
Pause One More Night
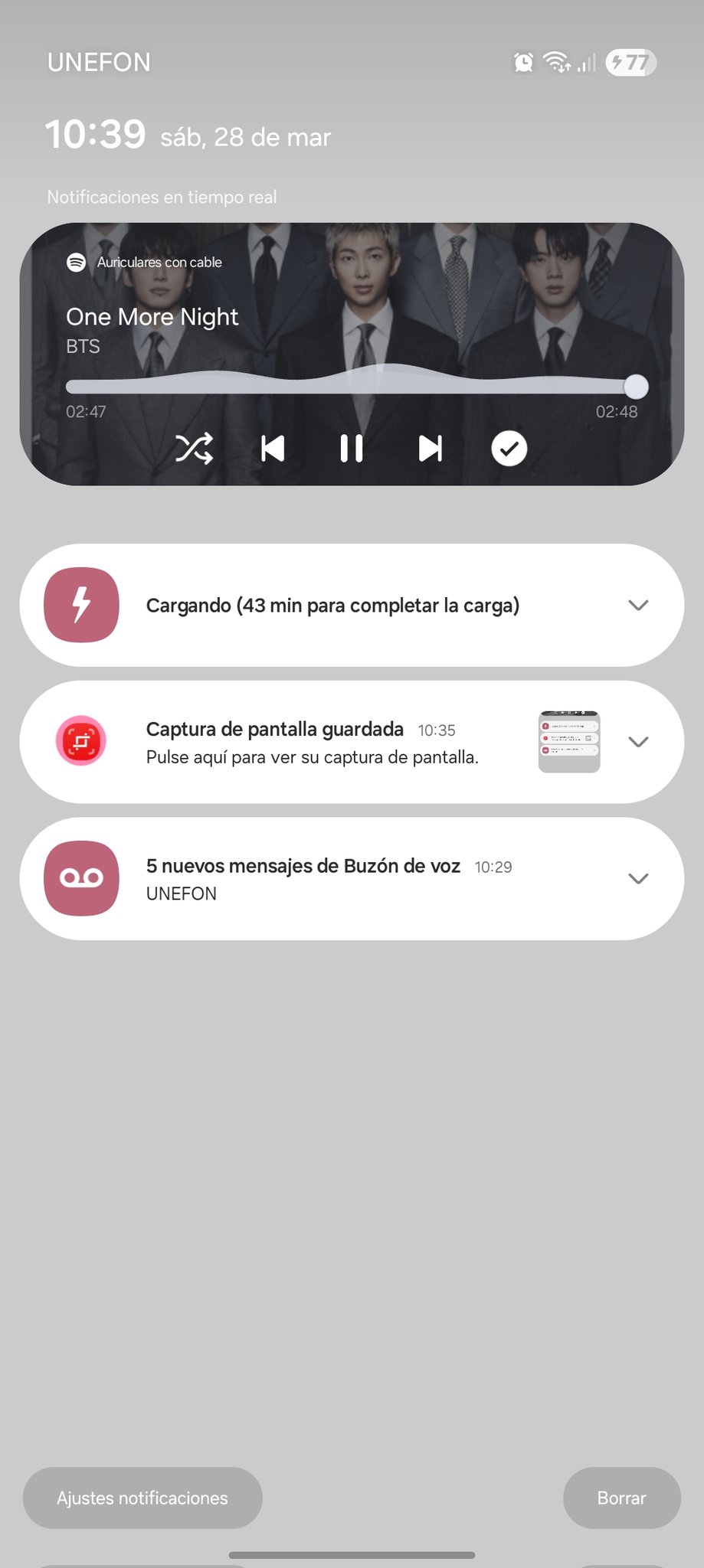352,449
